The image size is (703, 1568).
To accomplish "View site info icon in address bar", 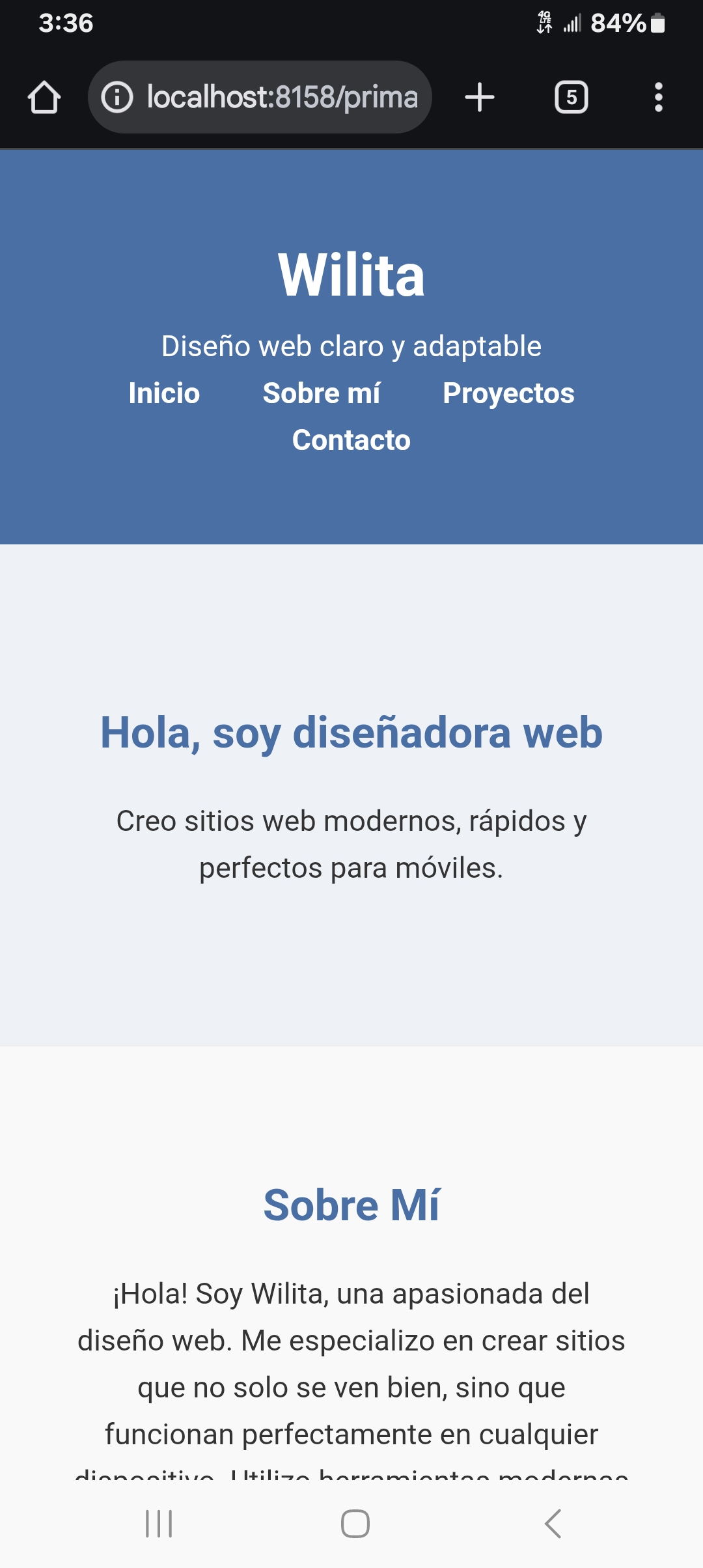I will click(117, 98).
